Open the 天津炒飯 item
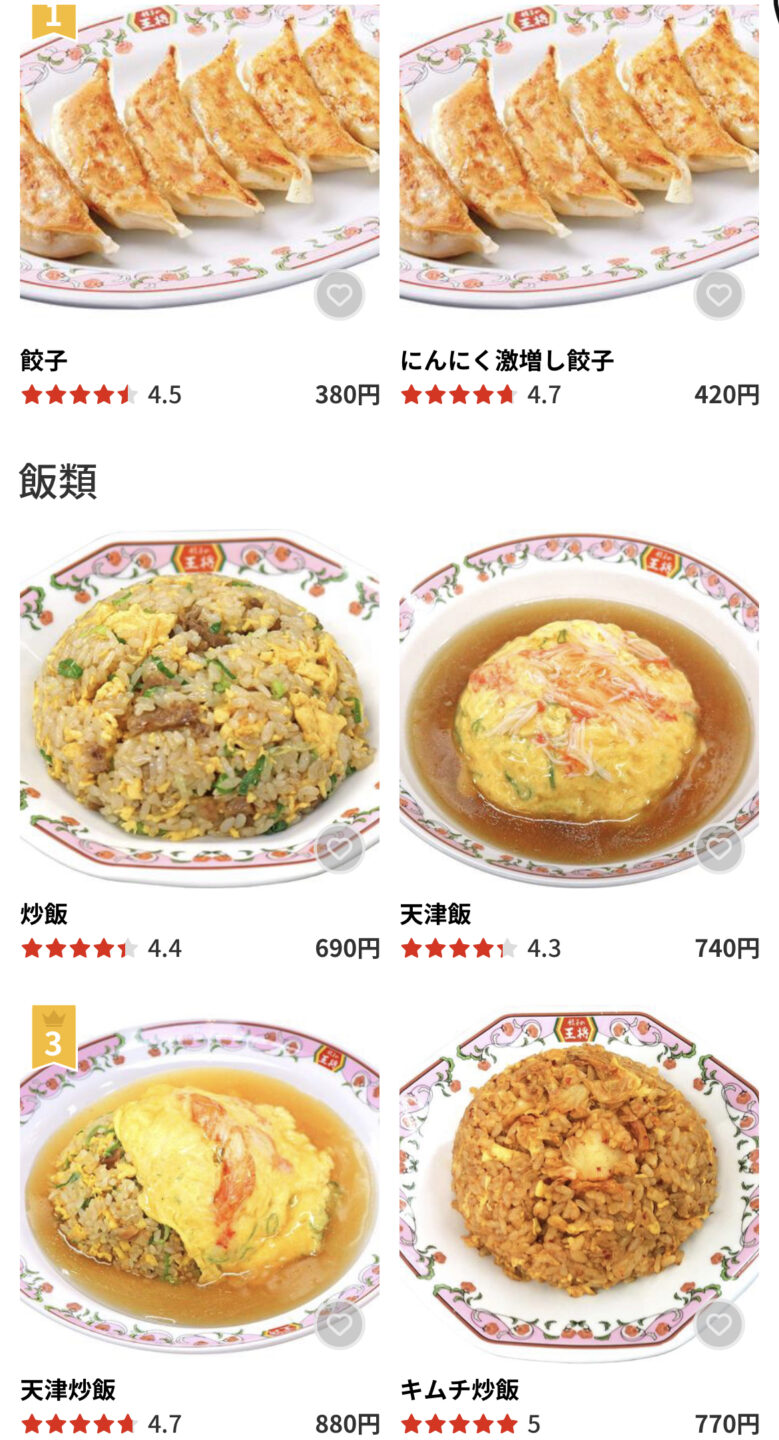Screen dimensions: 779x1440 (x=200, y=1222)
